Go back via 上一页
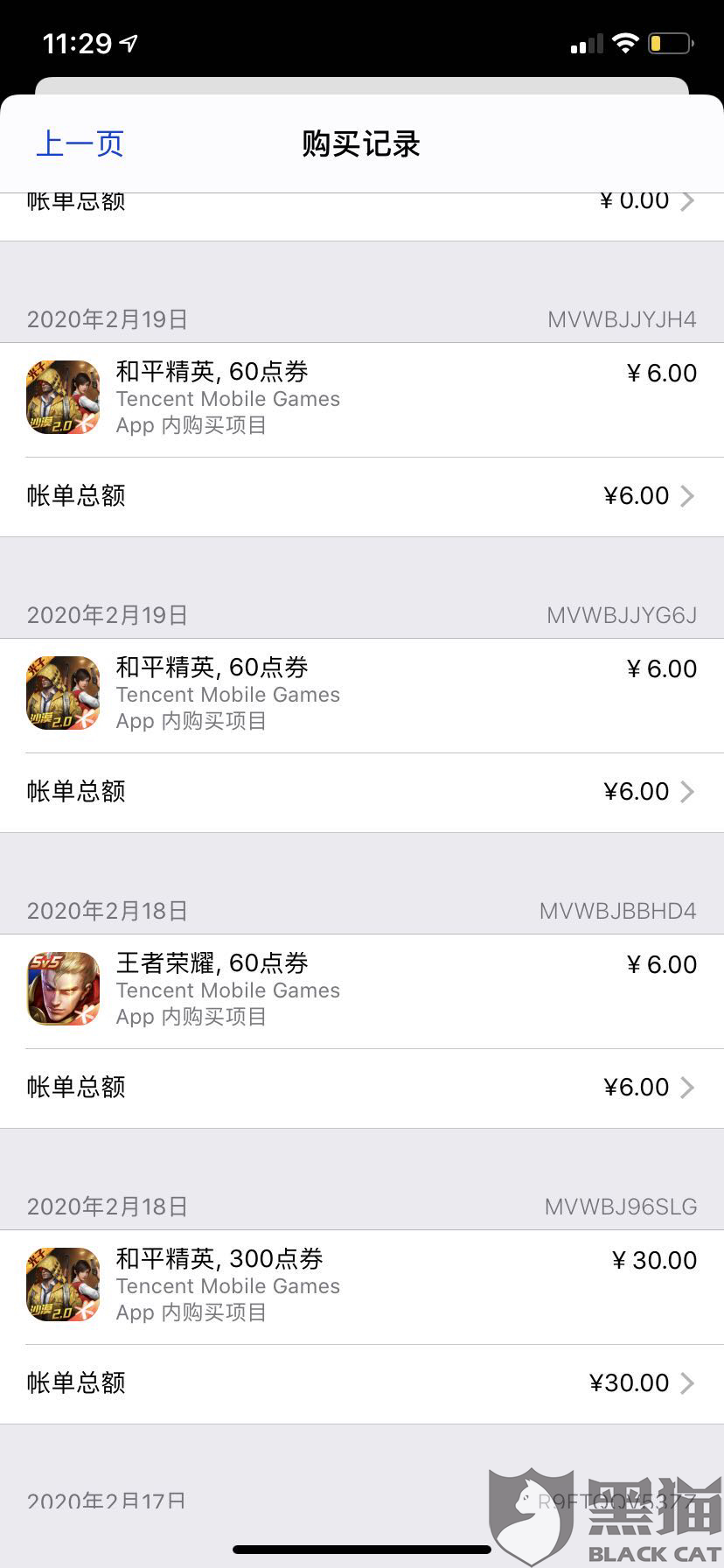 click(x=80, y=144)
